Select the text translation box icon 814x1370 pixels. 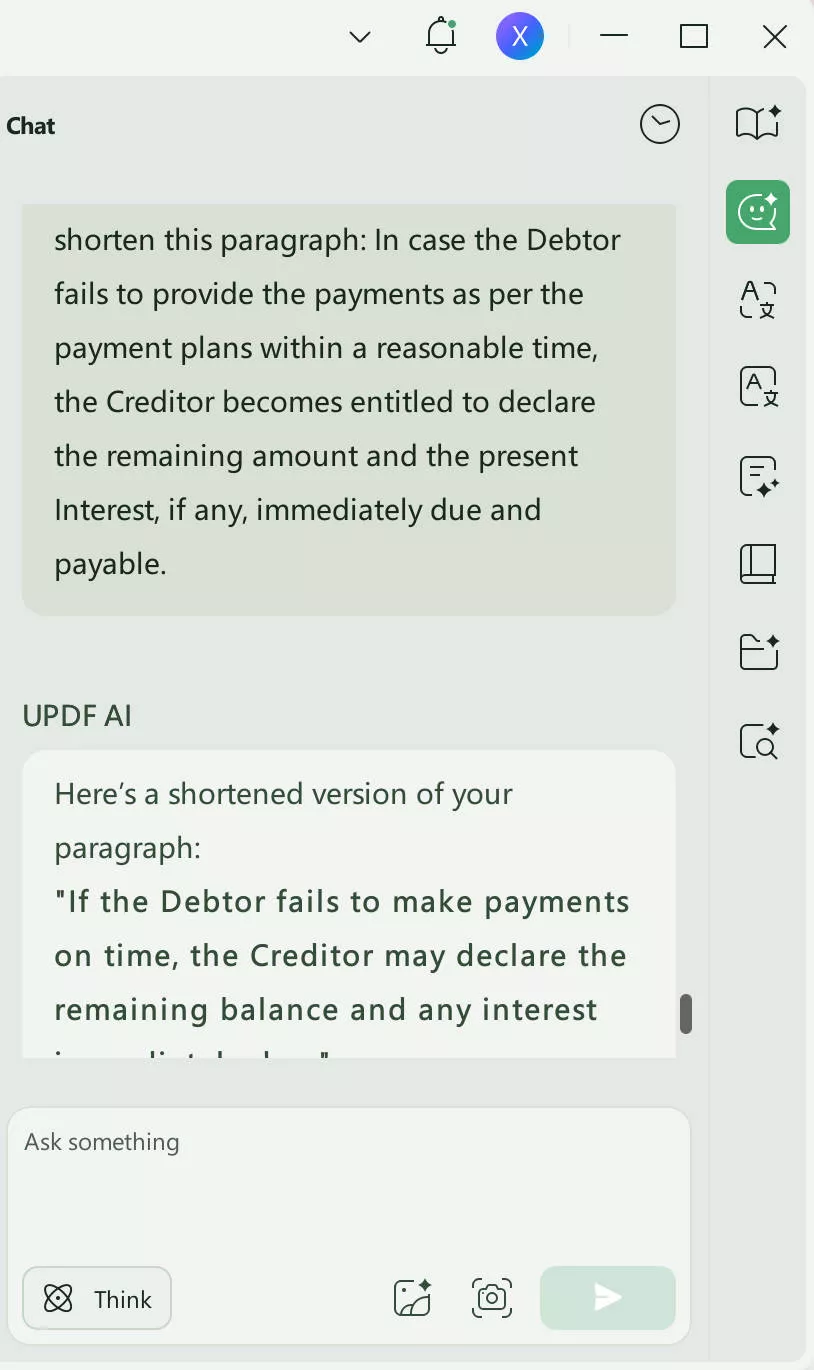[757, 387]
